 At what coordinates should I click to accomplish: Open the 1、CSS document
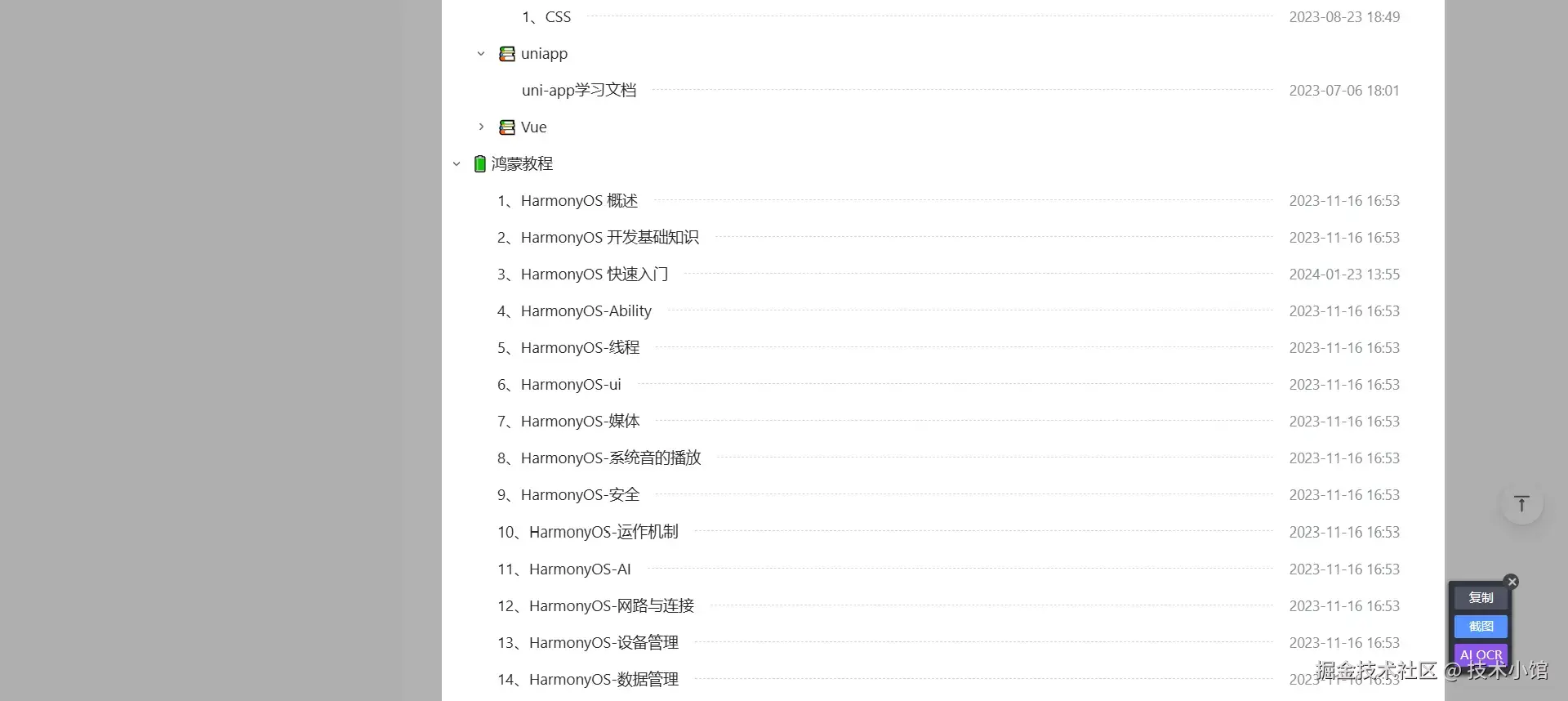click(x=546, y=17)
